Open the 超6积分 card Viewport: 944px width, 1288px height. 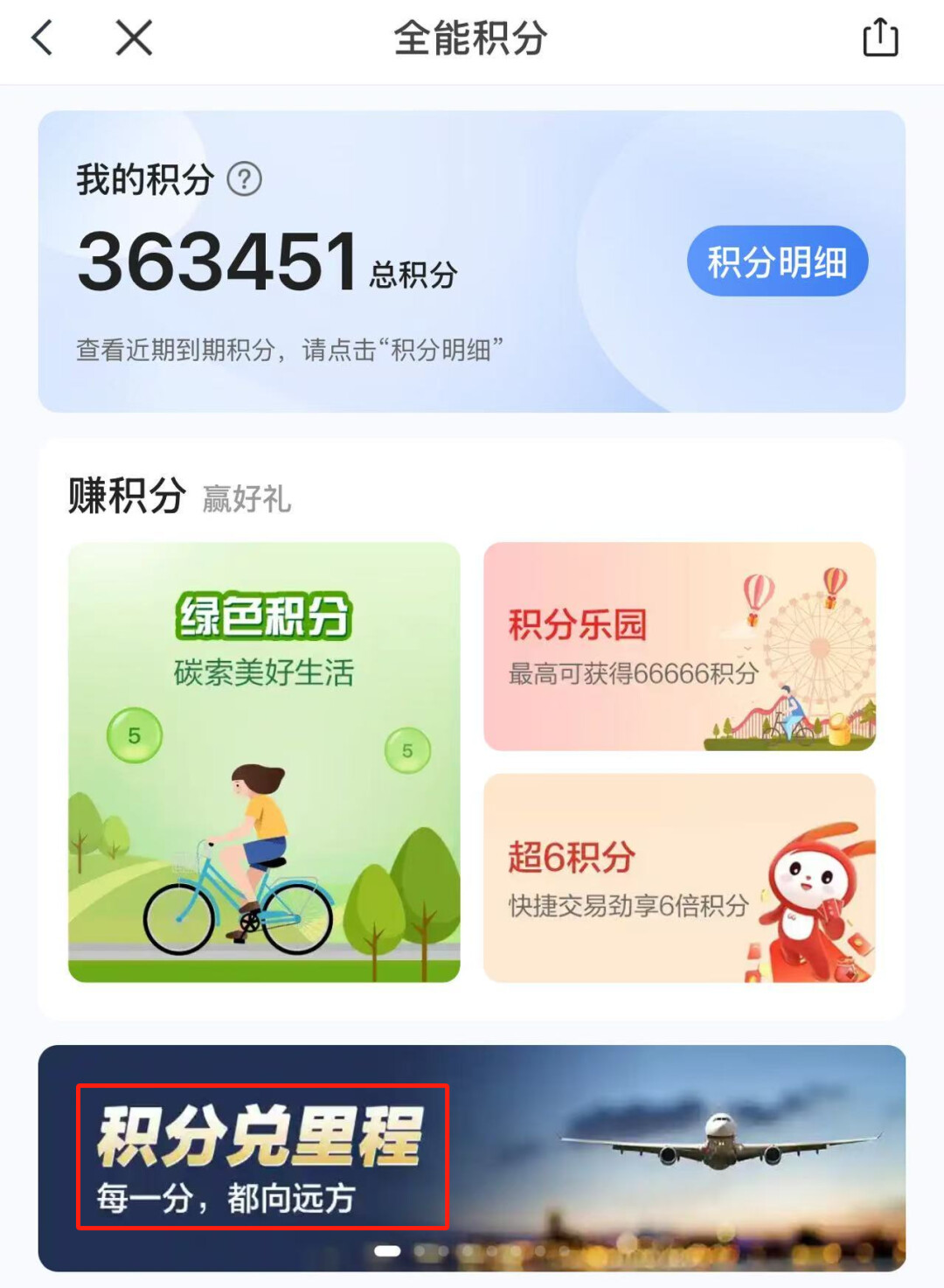pyautogui.click(x=679, y=877)
